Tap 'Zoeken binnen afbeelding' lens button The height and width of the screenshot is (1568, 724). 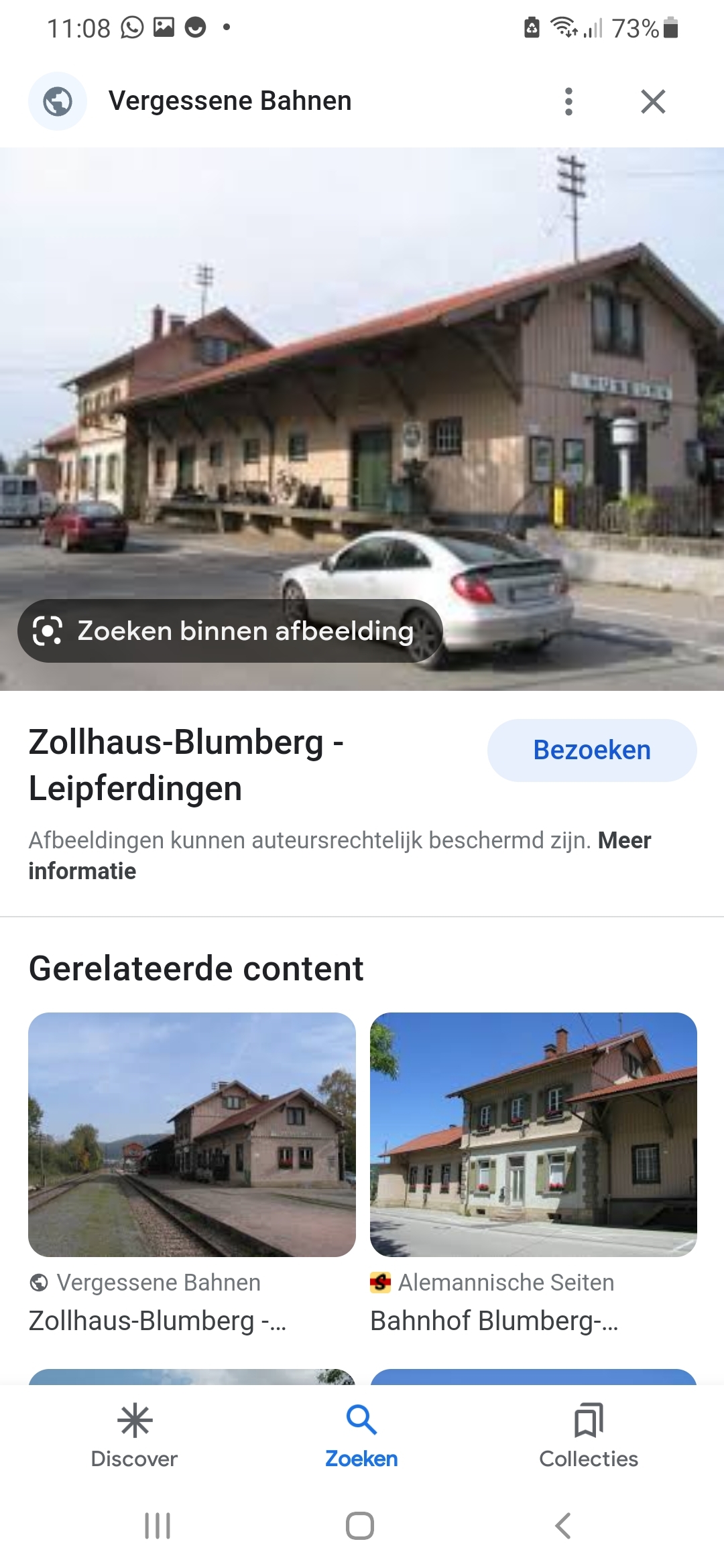coord(229,631)
